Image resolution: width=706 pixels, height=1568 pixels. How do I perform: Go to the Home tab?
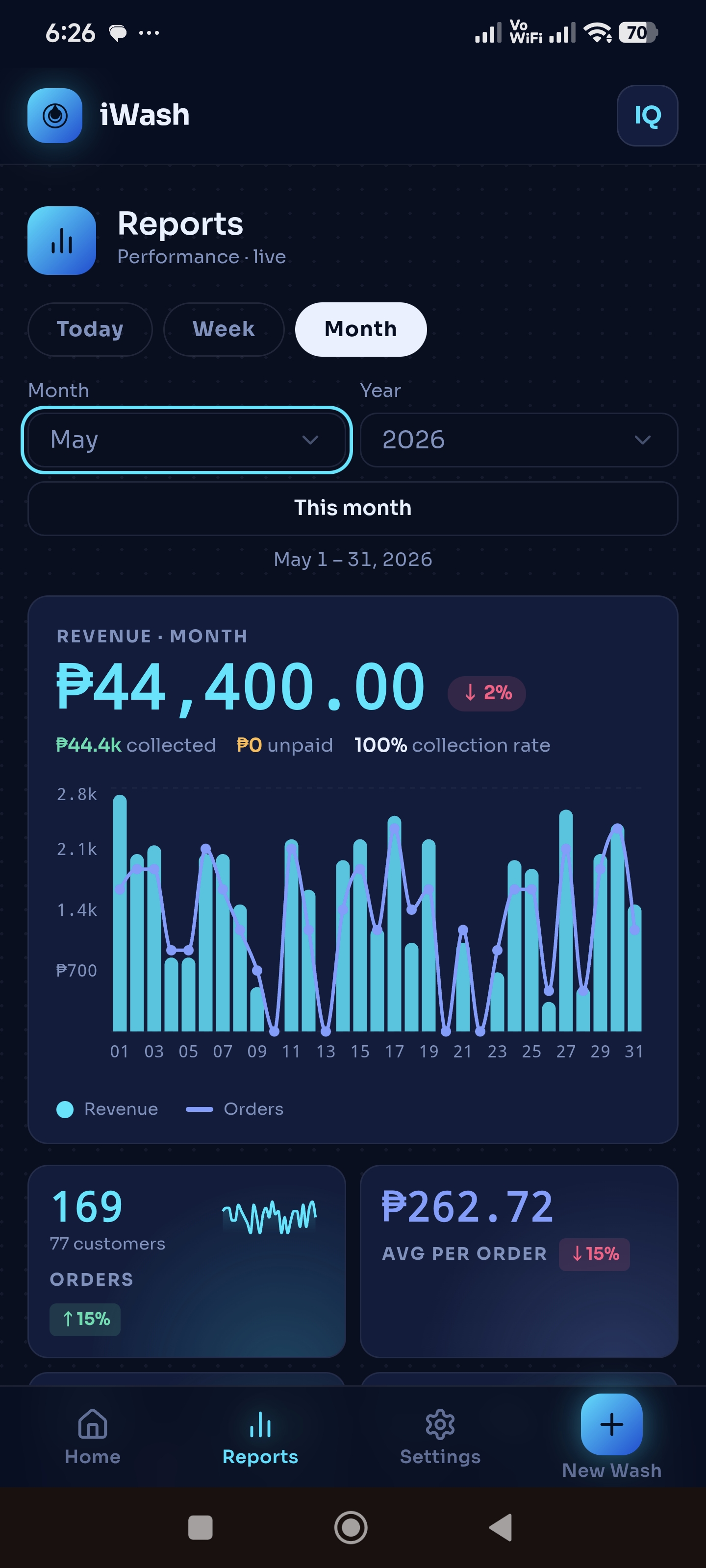(x=93, y=1437)
